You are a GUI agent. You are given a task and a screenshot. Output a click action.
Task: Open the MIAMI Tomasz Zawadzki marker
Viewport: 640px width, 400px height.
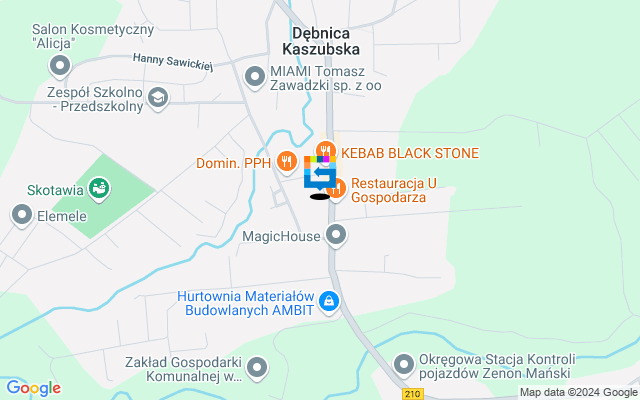pos(255,74)
